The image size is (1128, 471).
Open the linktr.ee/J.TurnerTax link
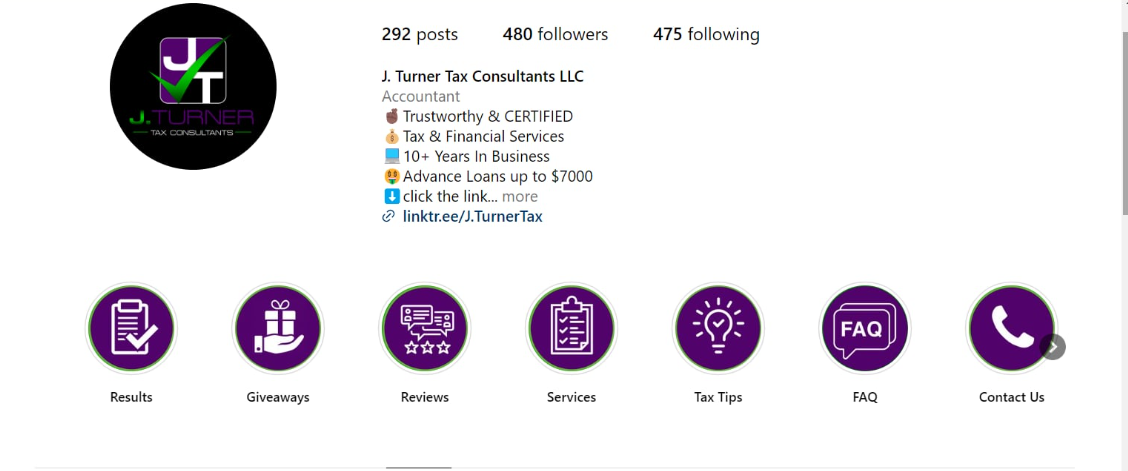click(x=472, y=216)
